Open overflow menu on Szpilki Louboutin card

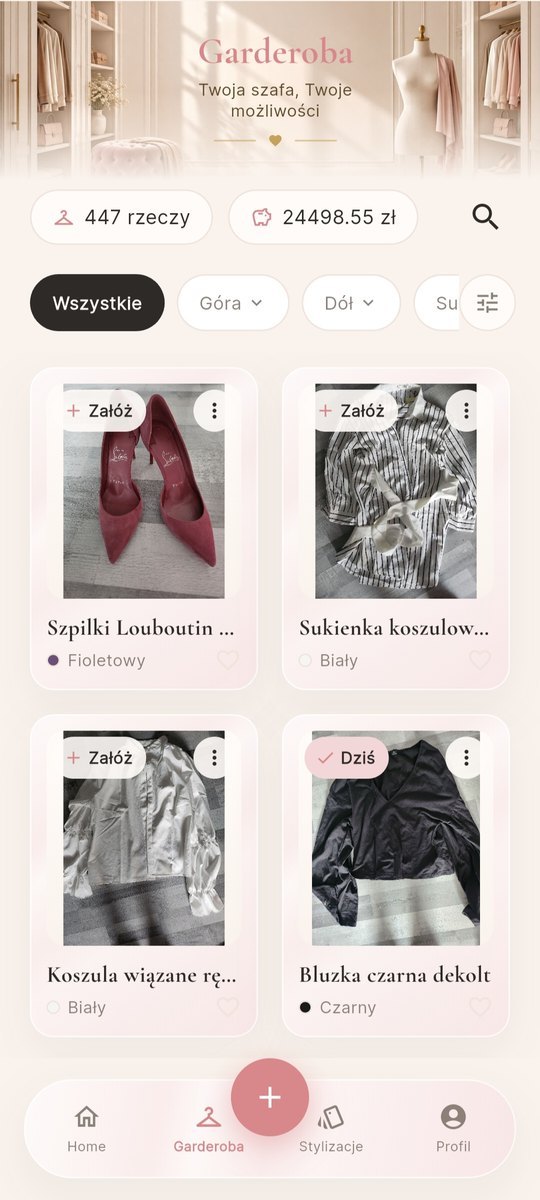[x=214, y=411]
